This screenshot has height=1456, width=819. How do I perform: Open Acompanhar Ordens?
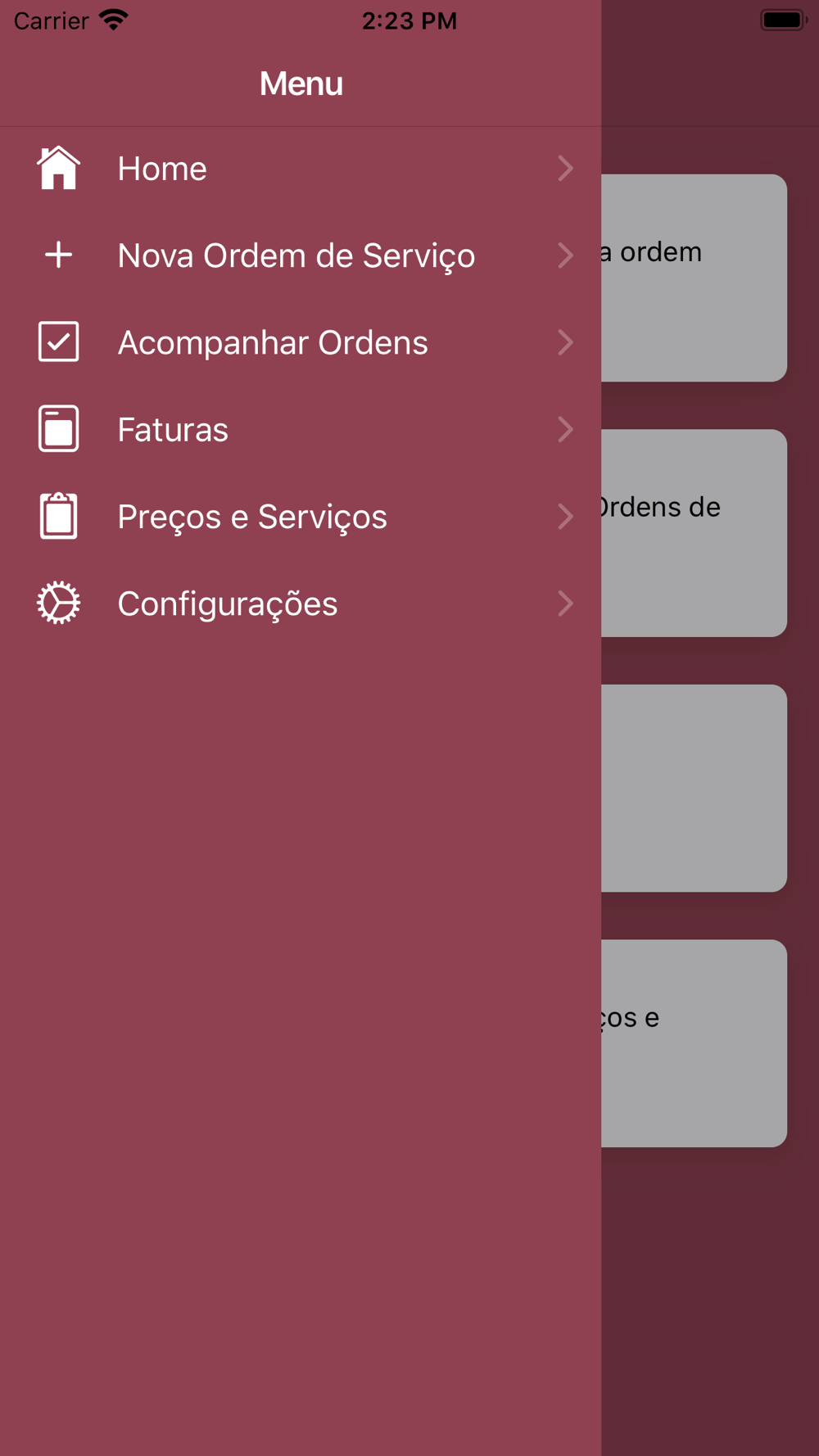point(301,342)
